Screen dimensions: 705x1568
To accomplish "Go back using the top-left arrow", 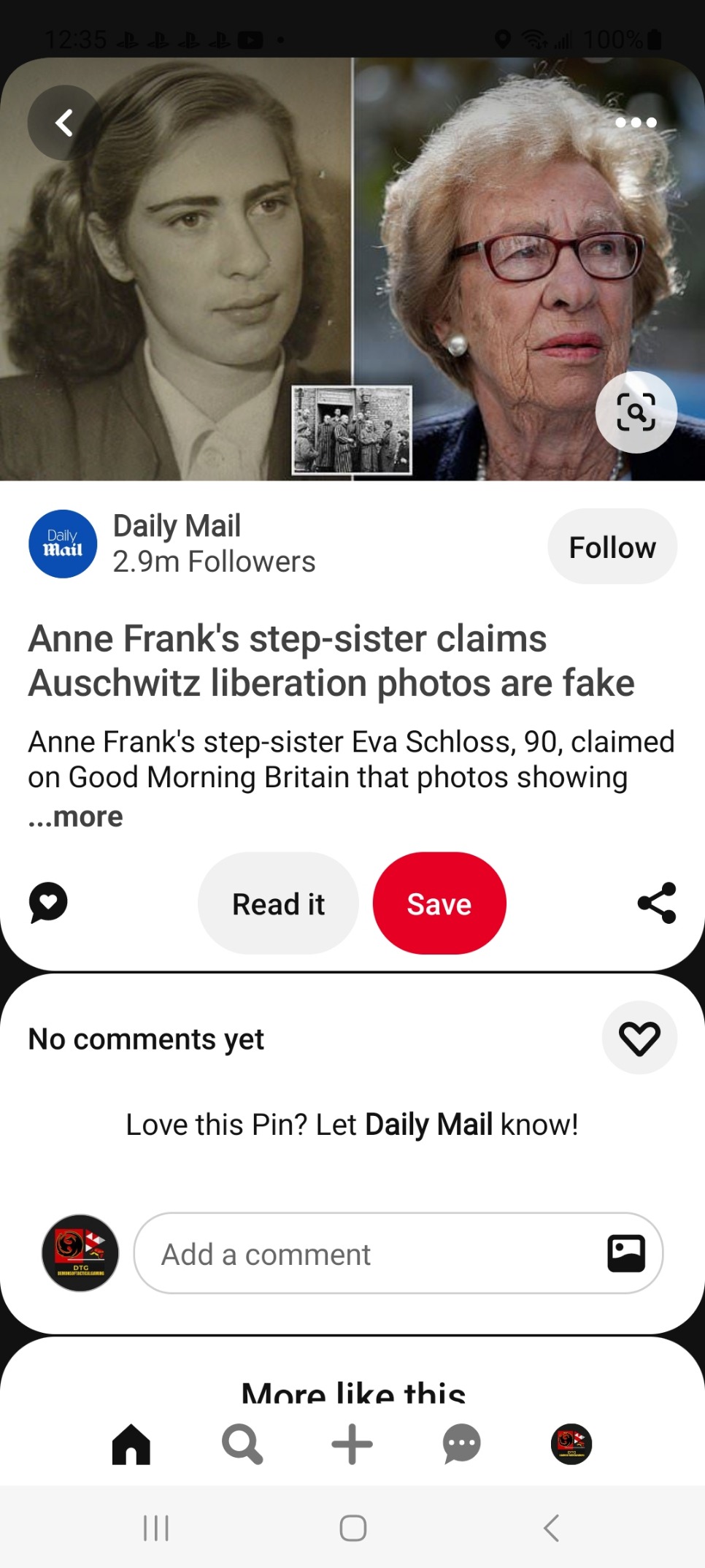I will pyautogui.click(x=65, y=123).
